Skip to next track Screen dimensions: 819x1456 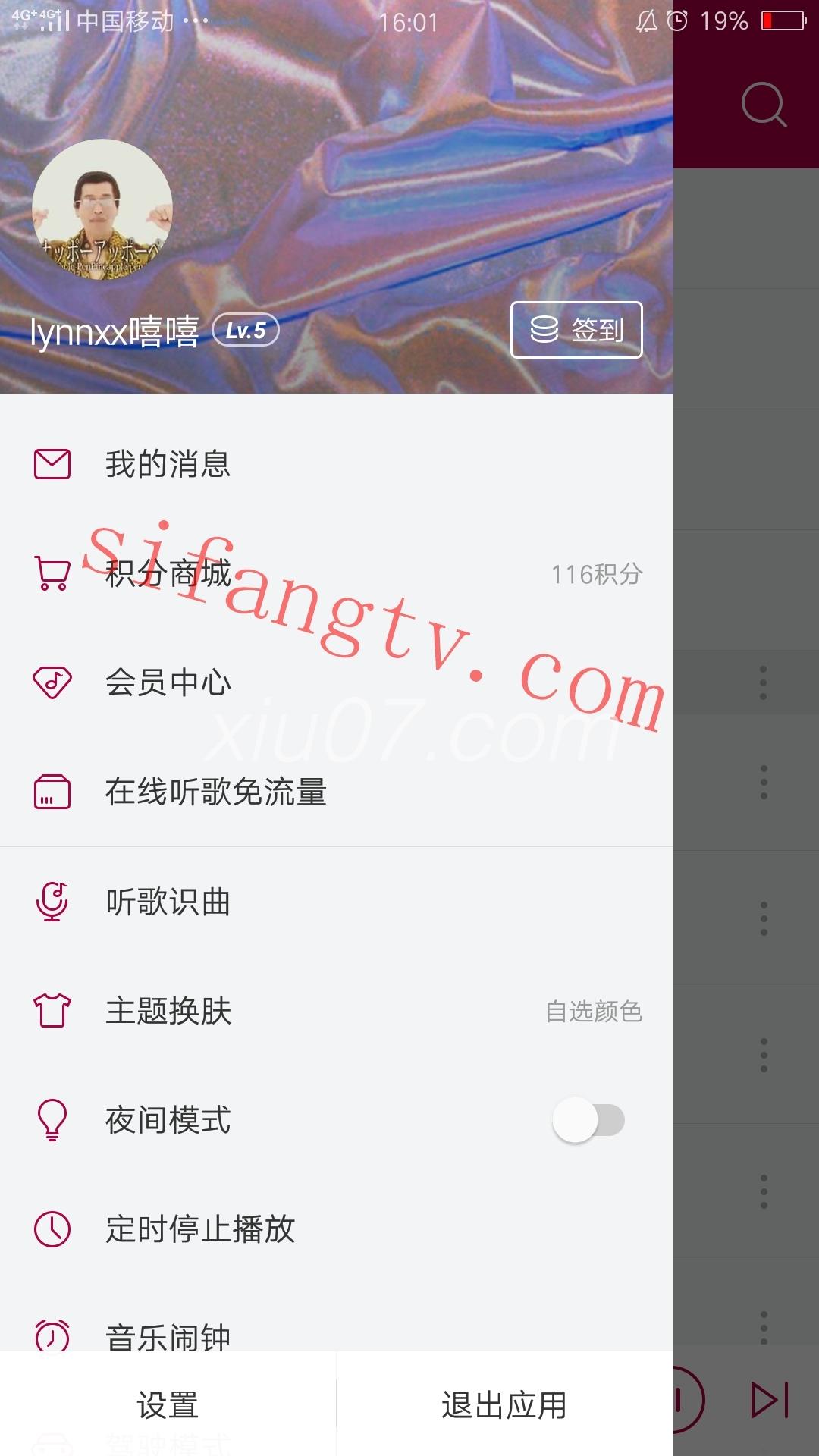[770, 1400]
